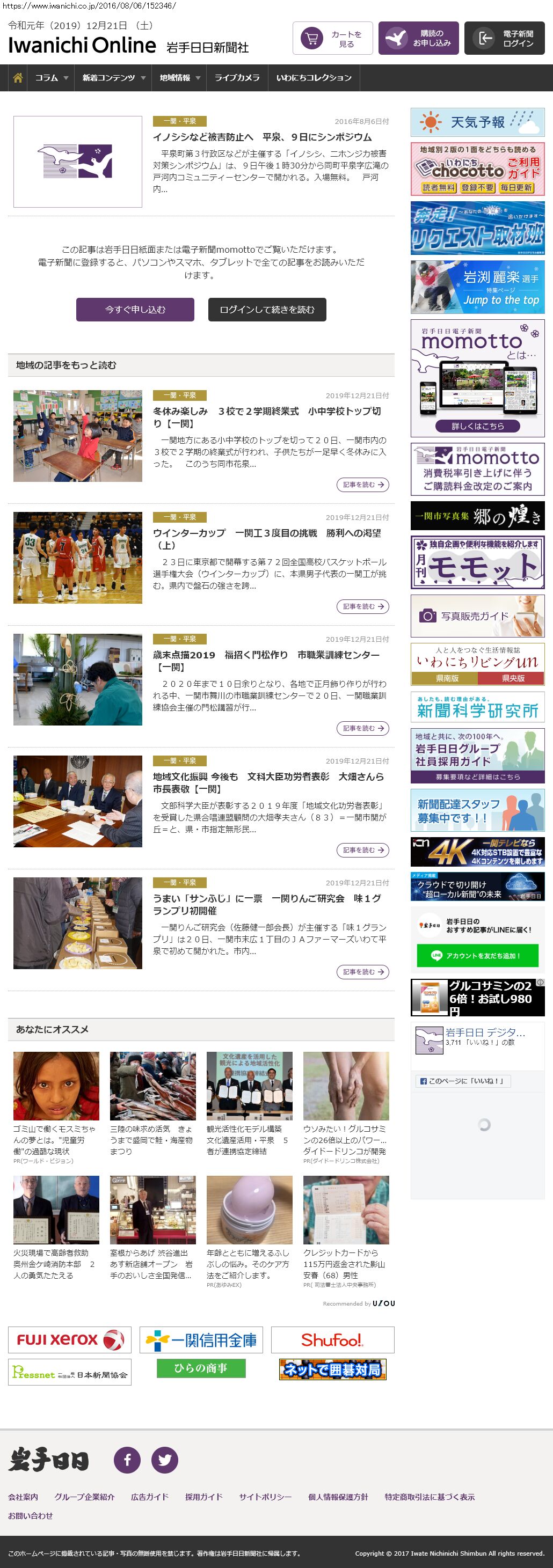Read the 冬休み楽しみ article via 記事を読む
553x1568 pixels.
click(x=362, y=485)
